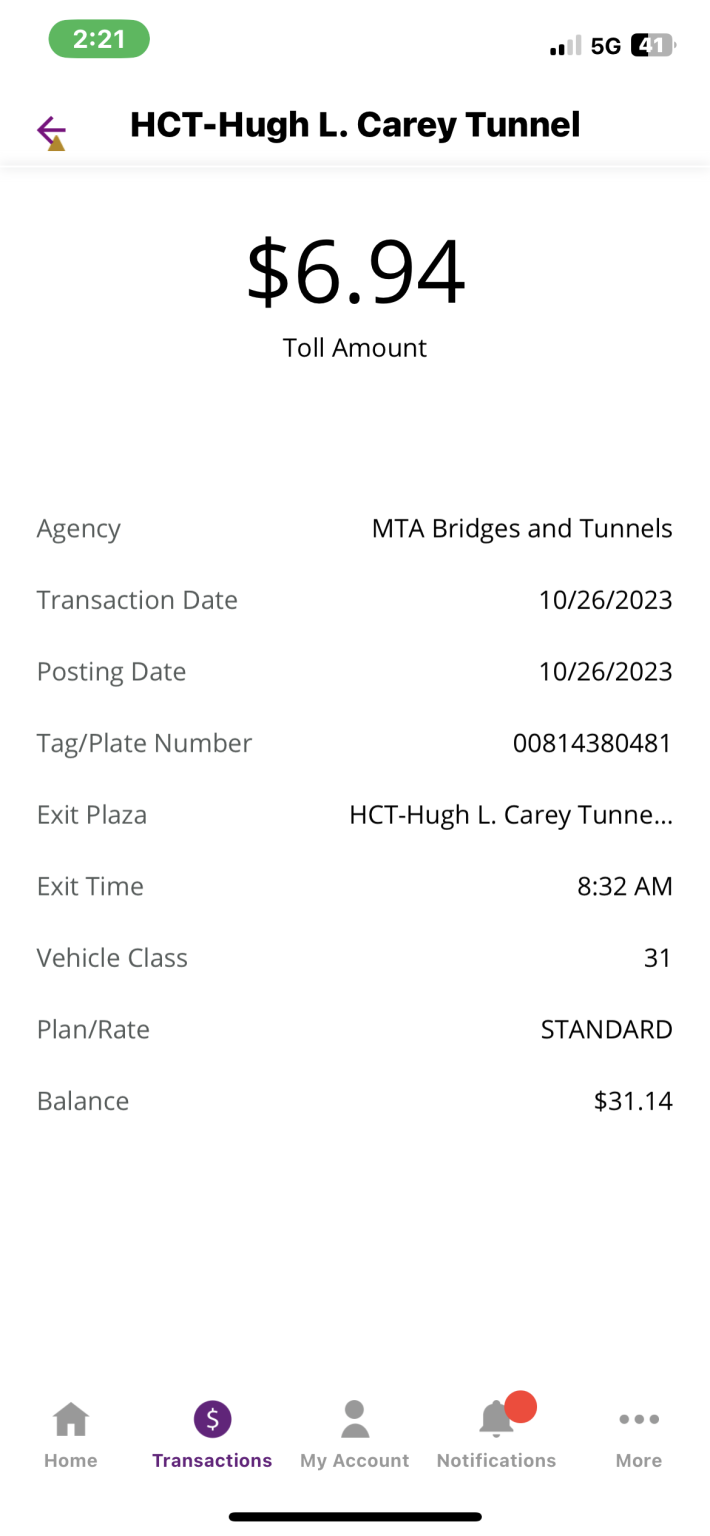Select the Transactions tab
710x1536 pixels.
[212, 1435]
